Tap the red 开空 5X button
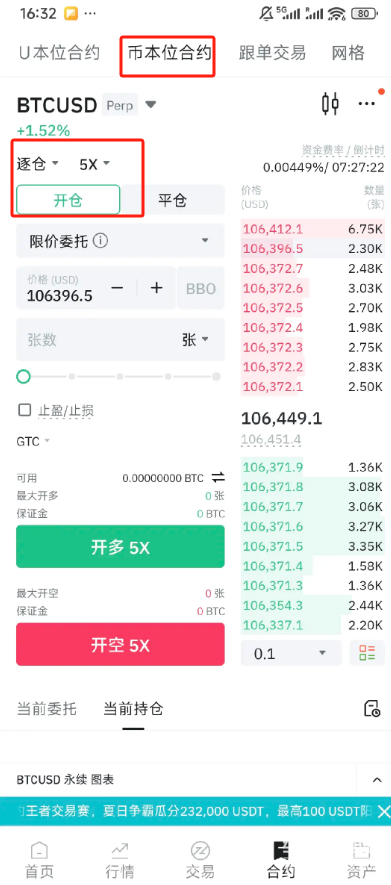 click(x=120, y=645)
